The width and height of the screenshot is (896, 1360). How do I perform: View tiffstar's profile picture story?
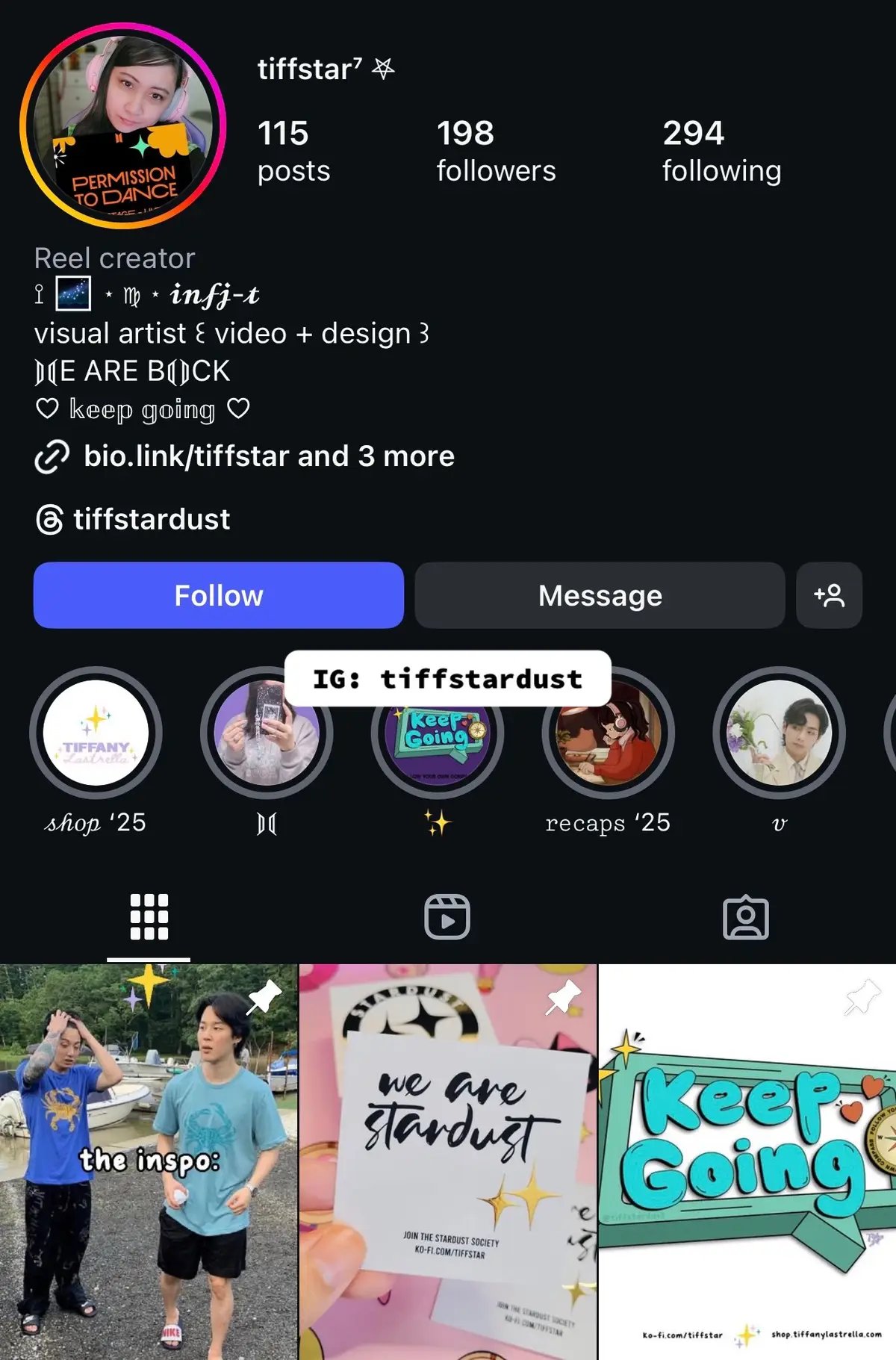[123, 125]
